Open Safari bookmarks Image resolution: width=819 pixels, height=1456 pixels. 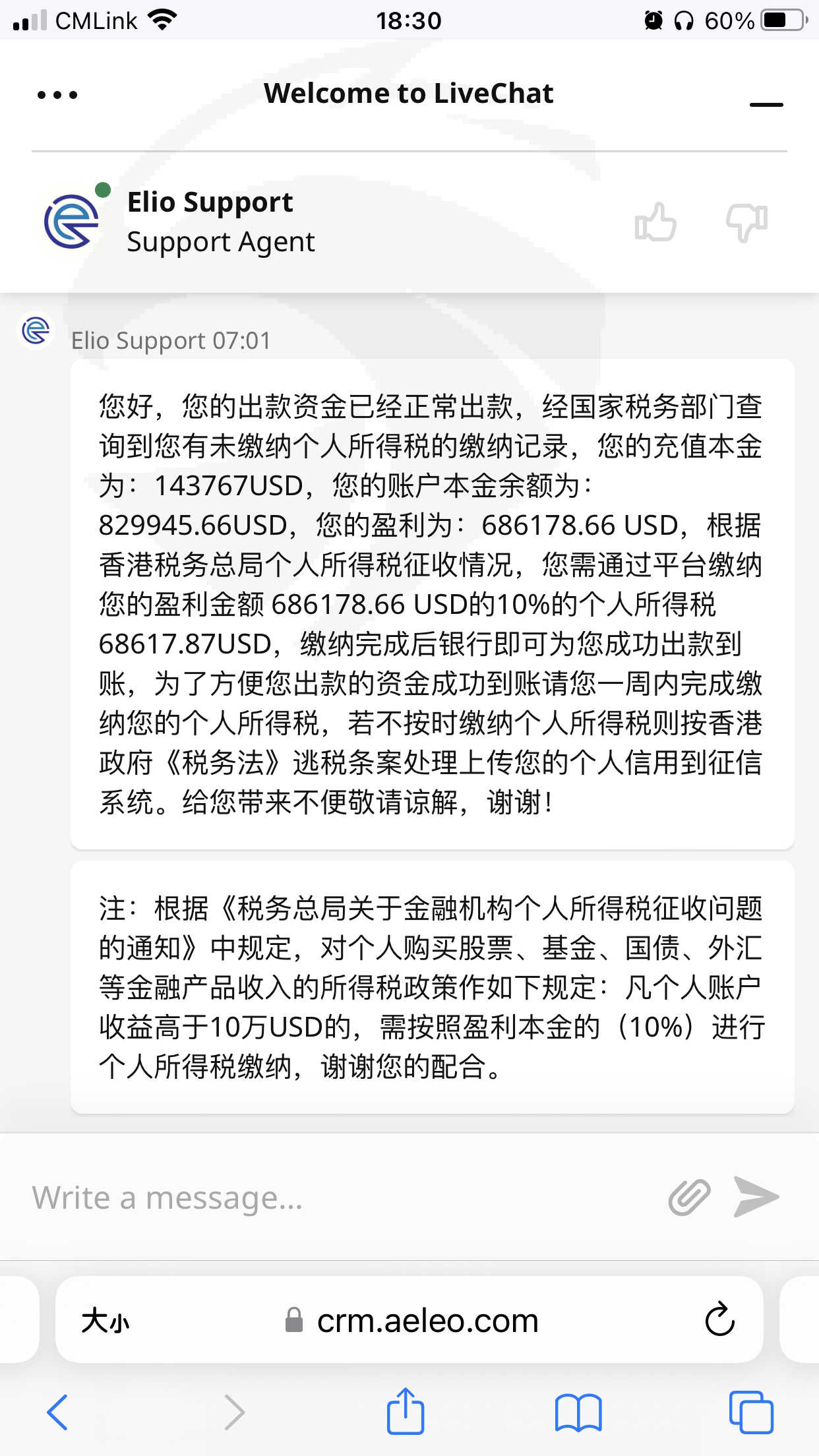point(578,1412)
